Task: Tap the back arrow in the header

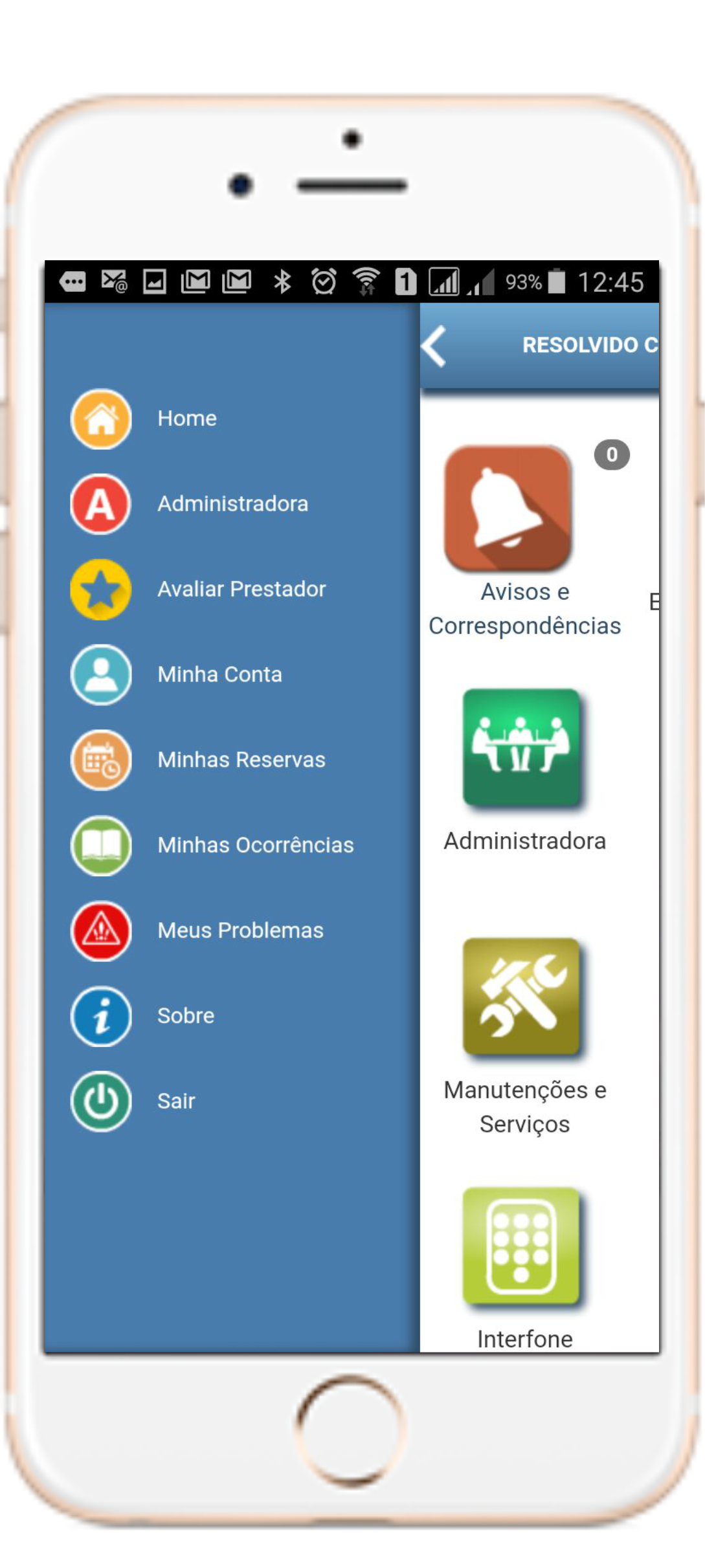Action: coord(434,346)
